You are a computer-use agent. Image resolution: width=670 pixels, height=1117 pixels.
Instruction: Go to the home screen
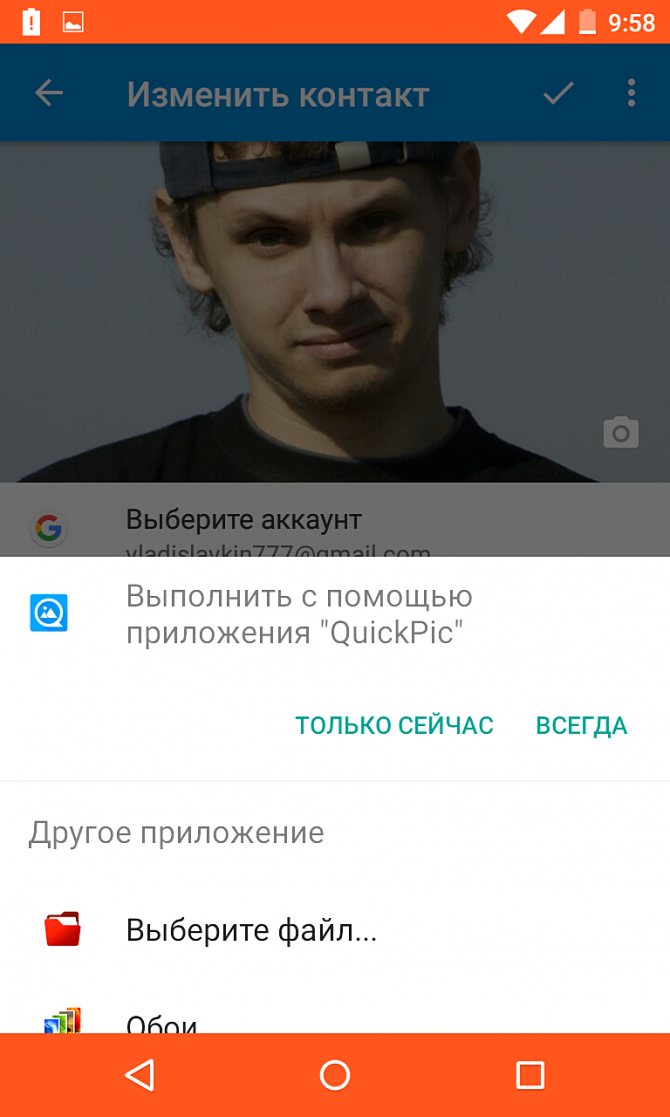[335, 1075]
